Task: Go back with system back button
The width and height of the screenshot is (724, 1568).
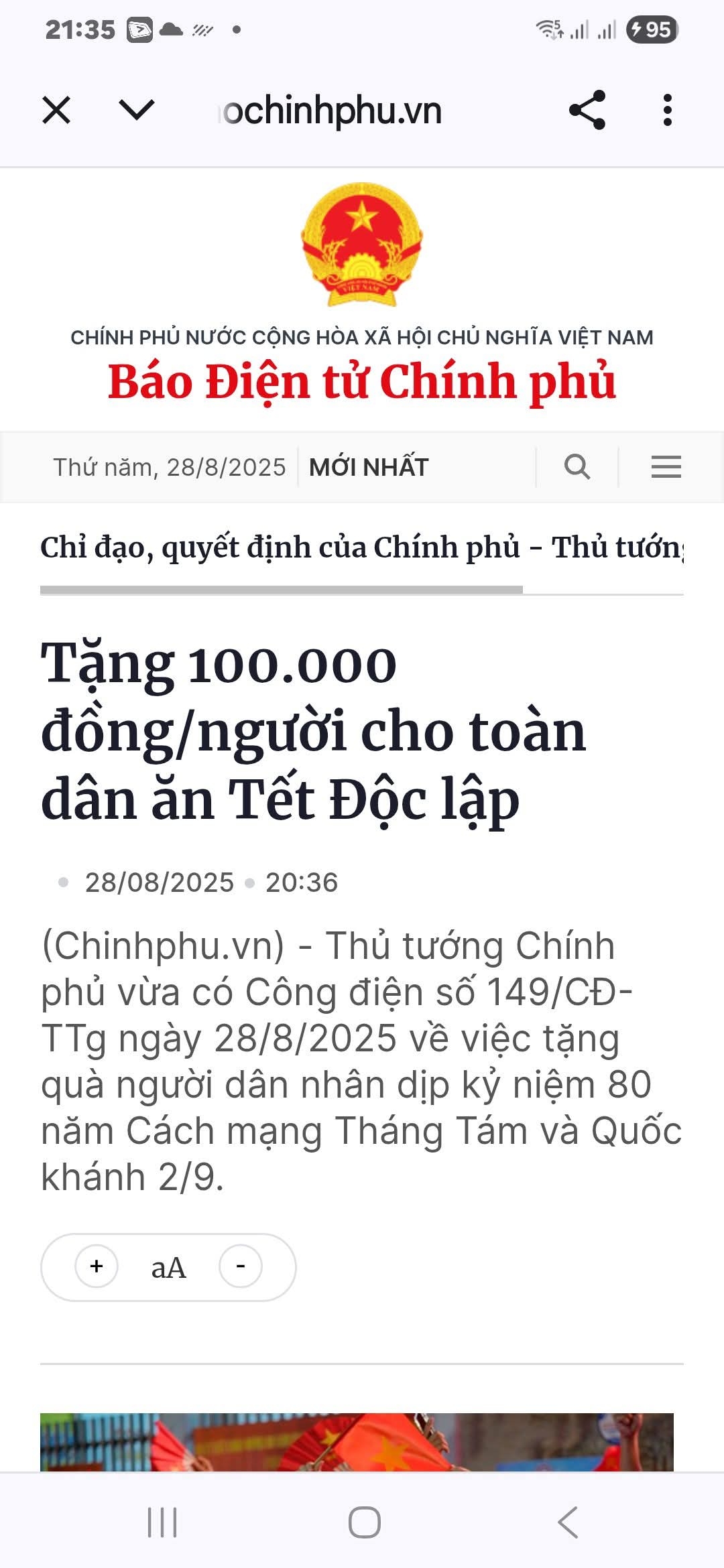Action: click(567, 1522)
